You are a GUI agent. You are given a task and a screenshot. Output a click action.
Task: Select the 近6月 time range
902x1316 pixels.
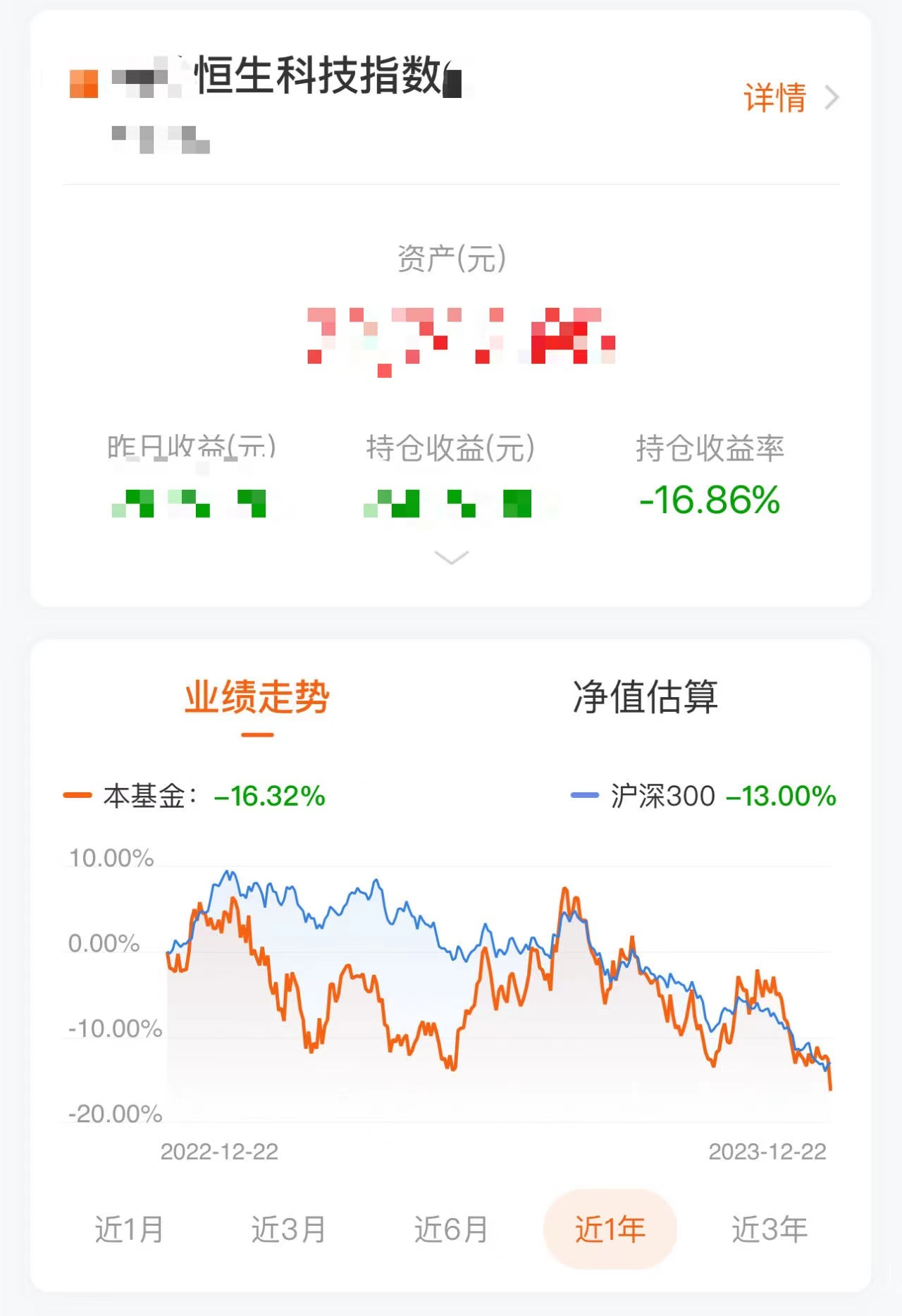click(x=451, y=1229)
